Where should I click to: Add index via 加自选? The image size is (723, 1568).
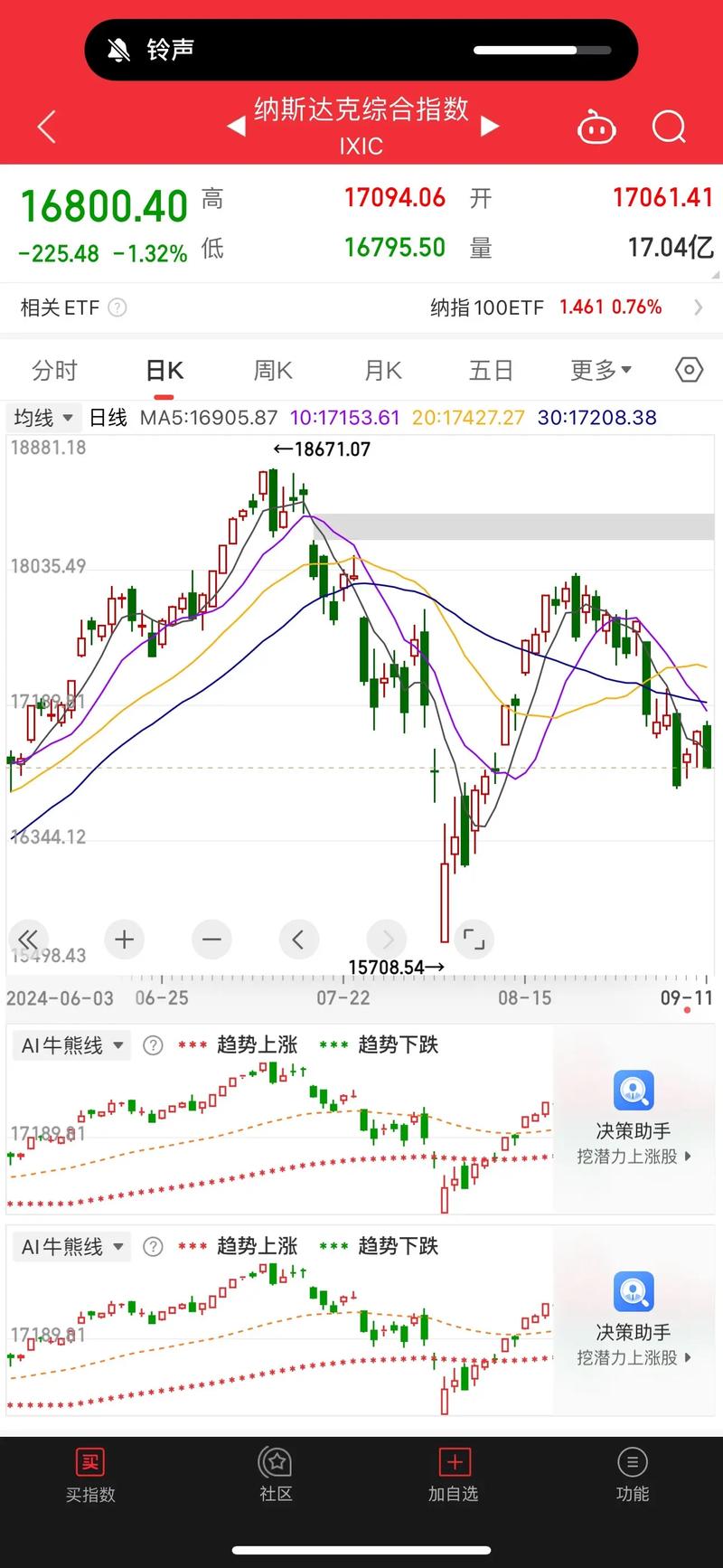454,1476
